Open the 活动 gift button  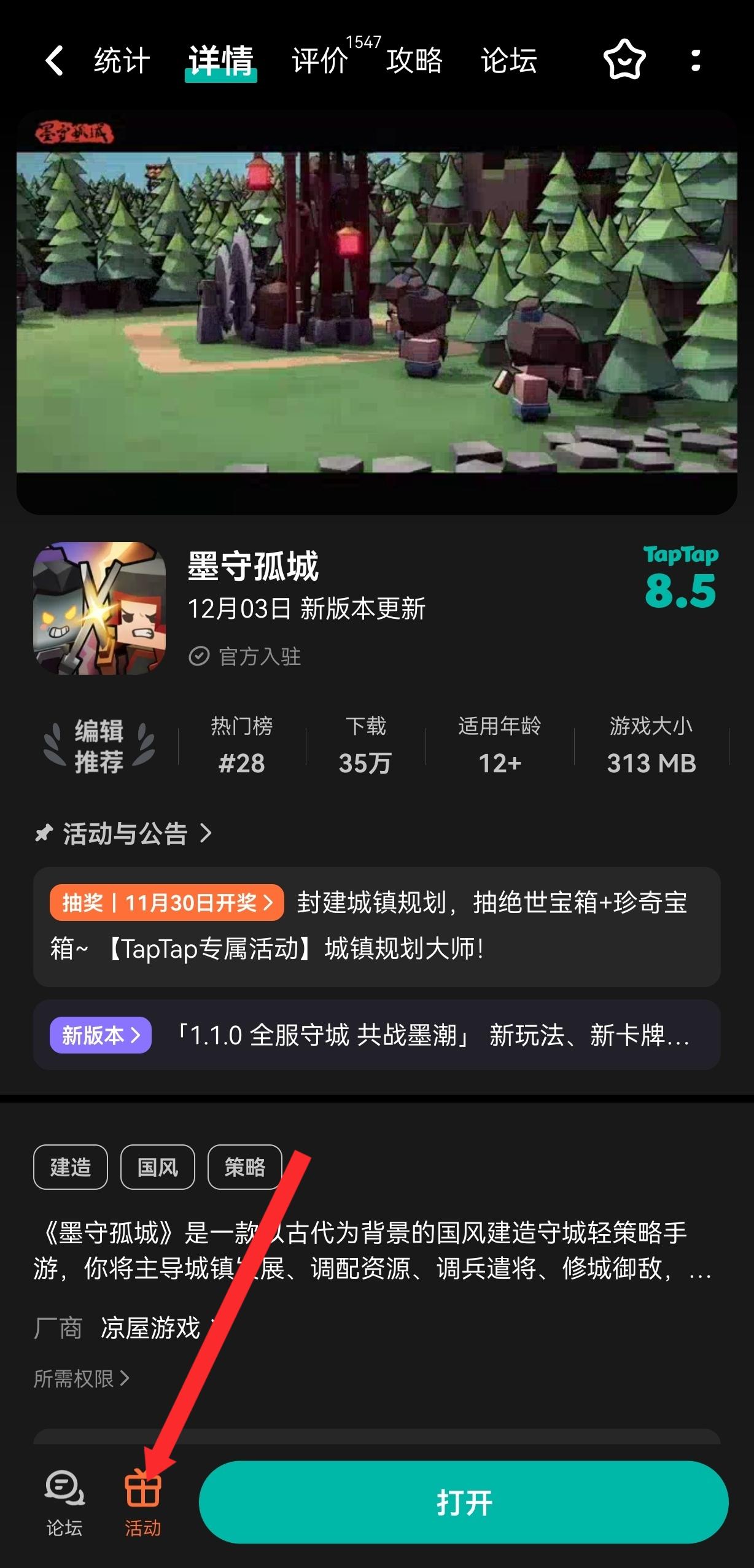143,1502
